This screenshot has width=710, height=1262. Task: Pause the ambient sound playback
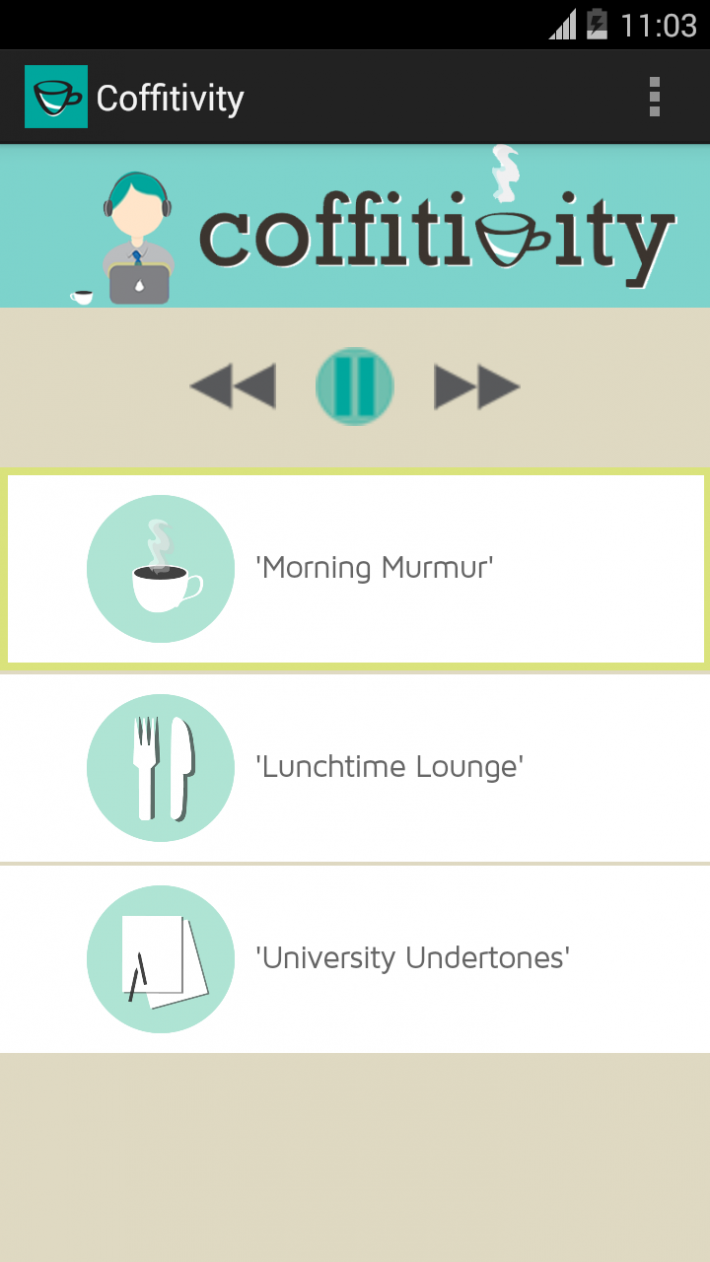tap(355, 387)
